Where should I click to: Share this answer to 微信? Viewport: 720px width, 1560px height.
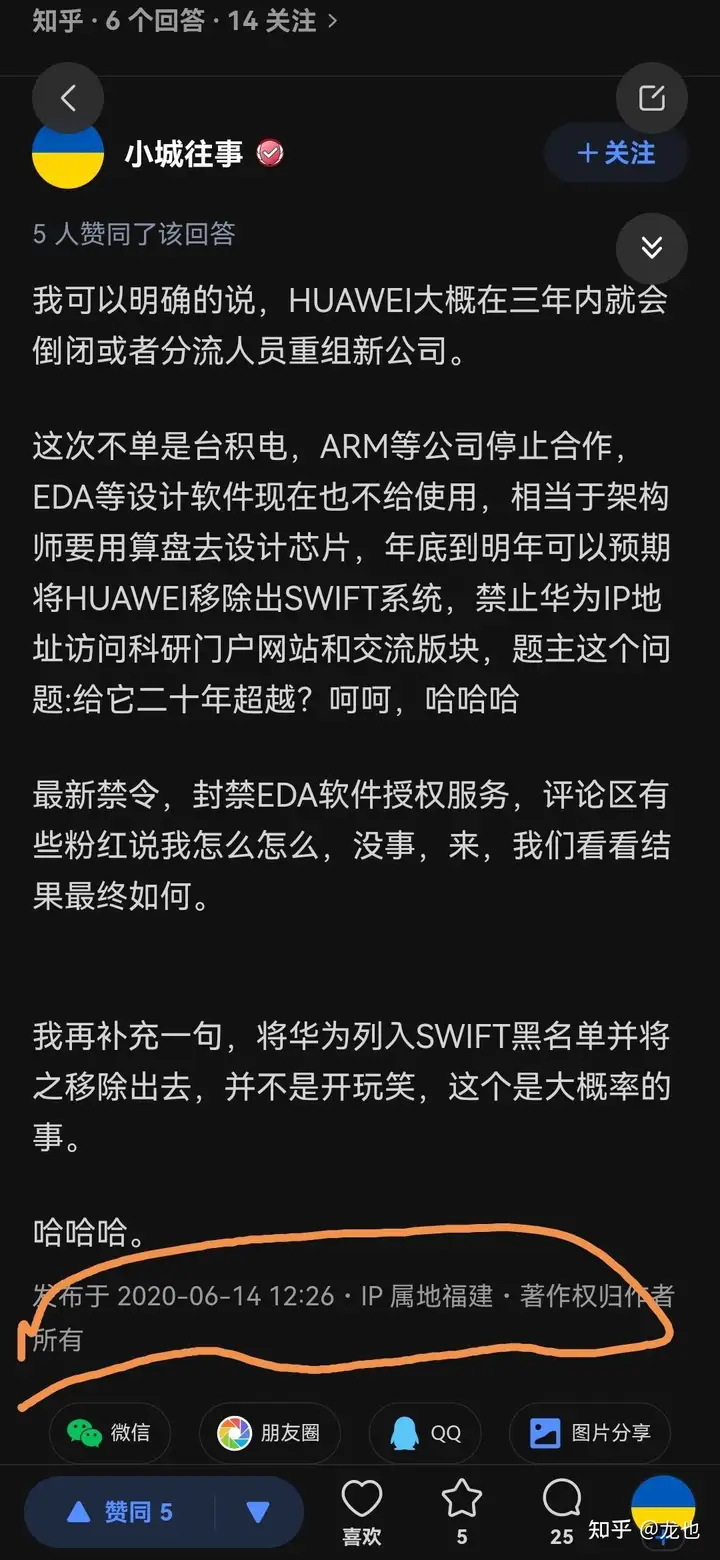point(108,1432)
